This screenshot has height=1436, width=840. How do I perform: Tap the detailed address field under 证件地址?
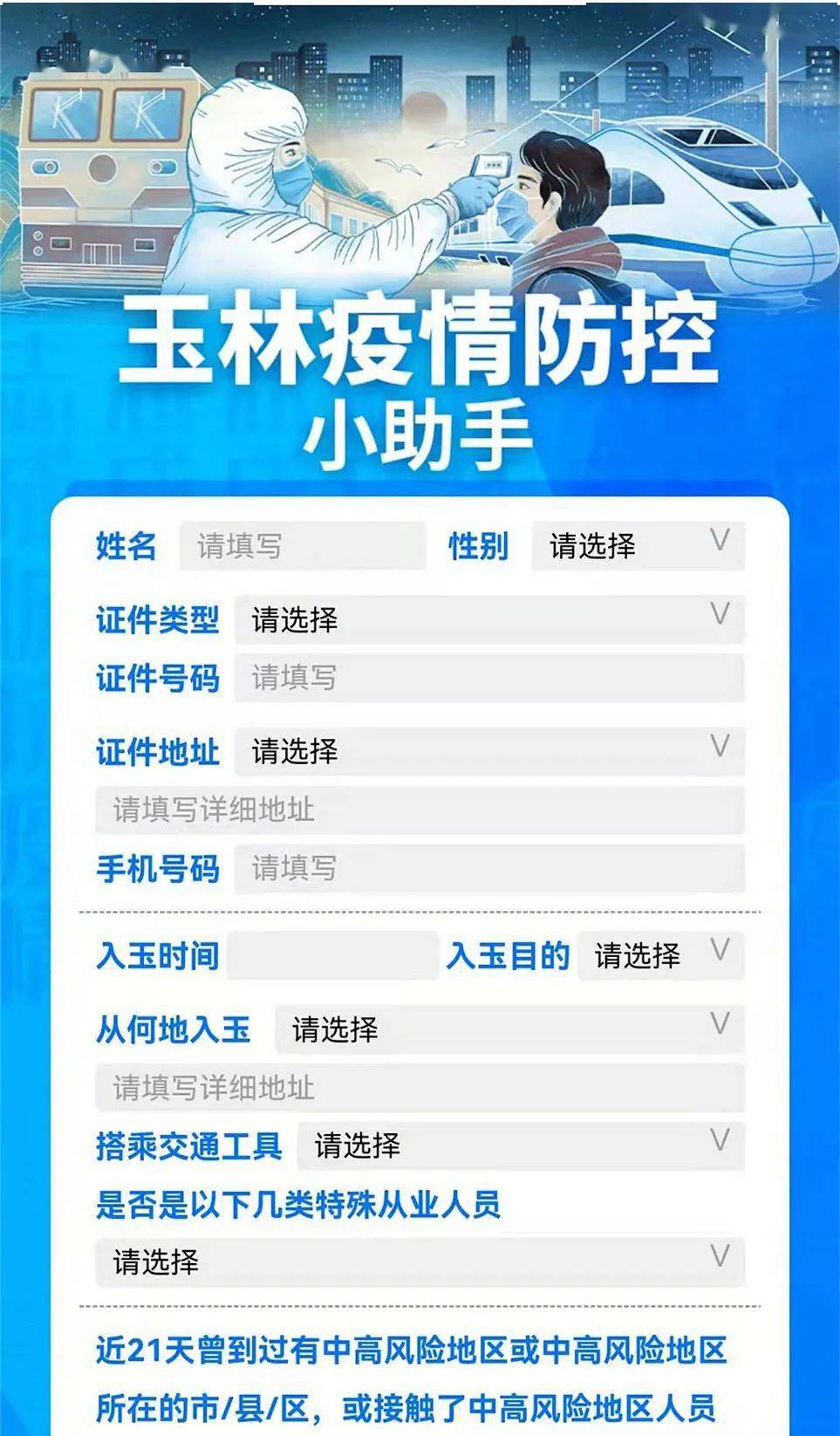coord(420,810)
